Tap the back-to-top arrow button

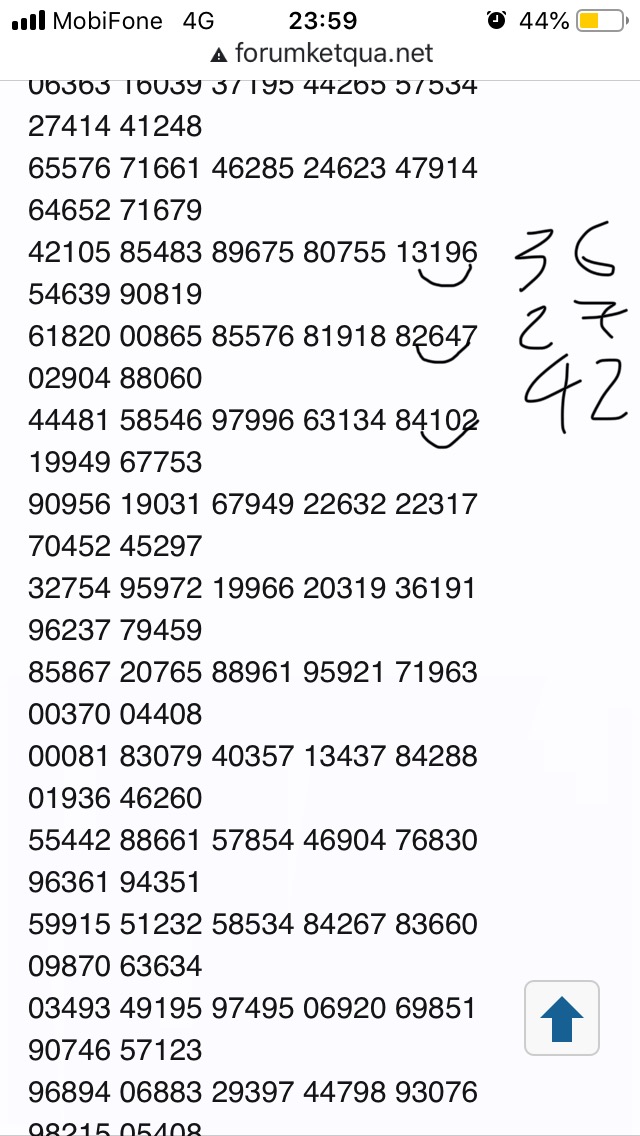(x=561, y=1018)
